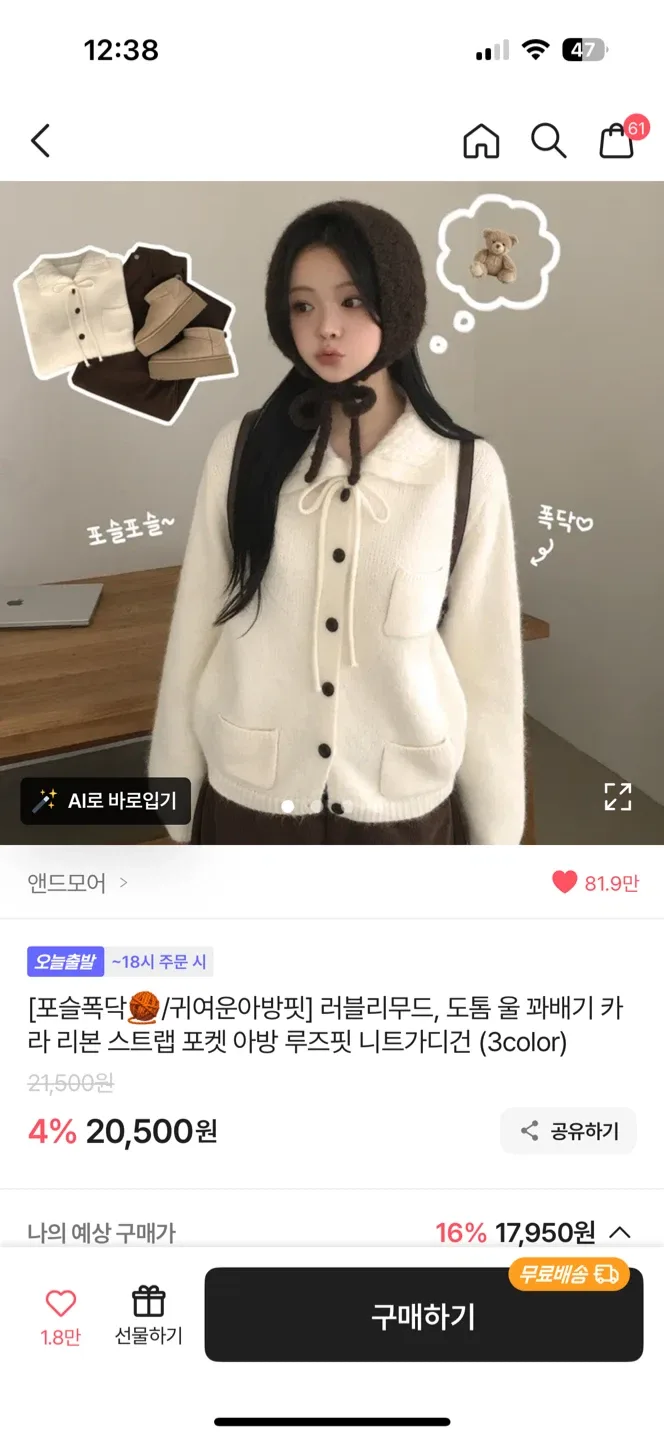Open the home icon in the top bar

(x=481, y=141)
